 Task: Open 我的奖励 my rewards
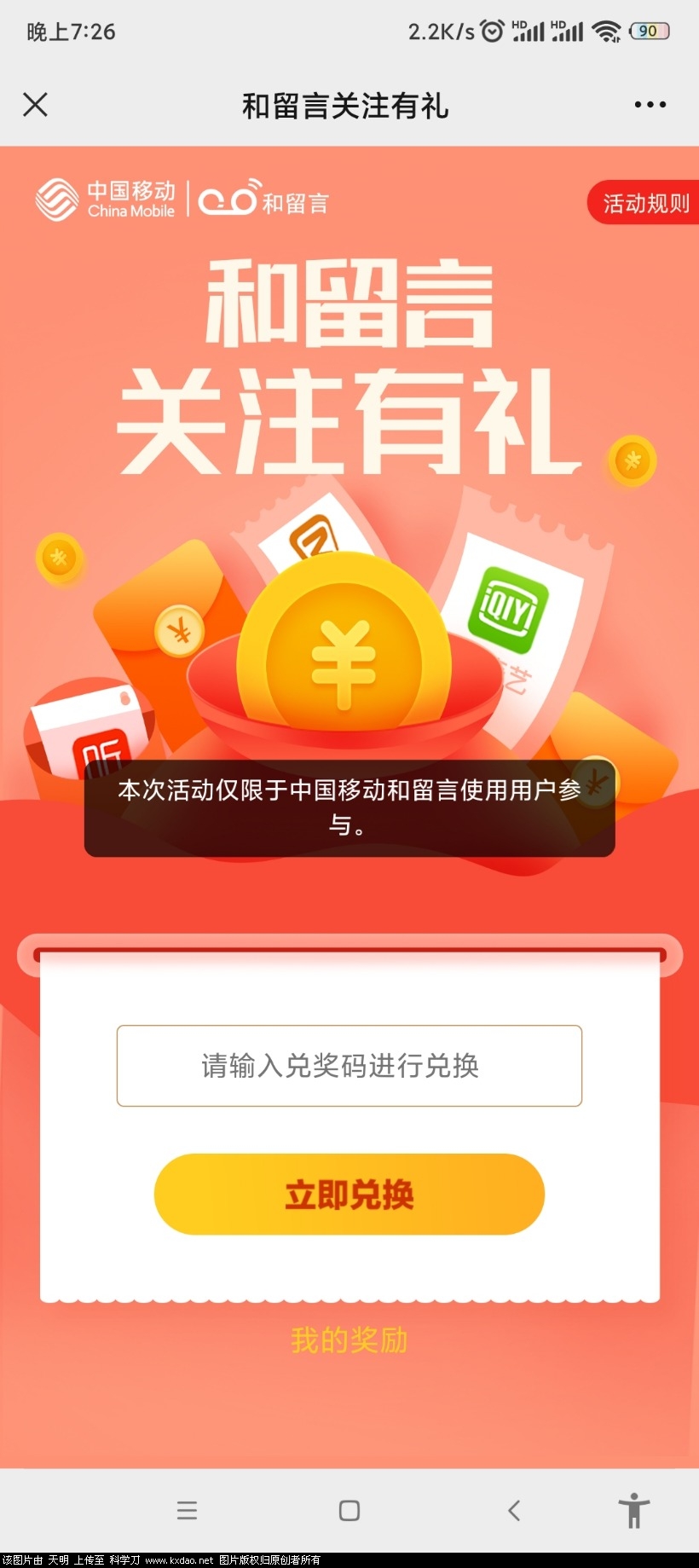tap(349, 1340)
